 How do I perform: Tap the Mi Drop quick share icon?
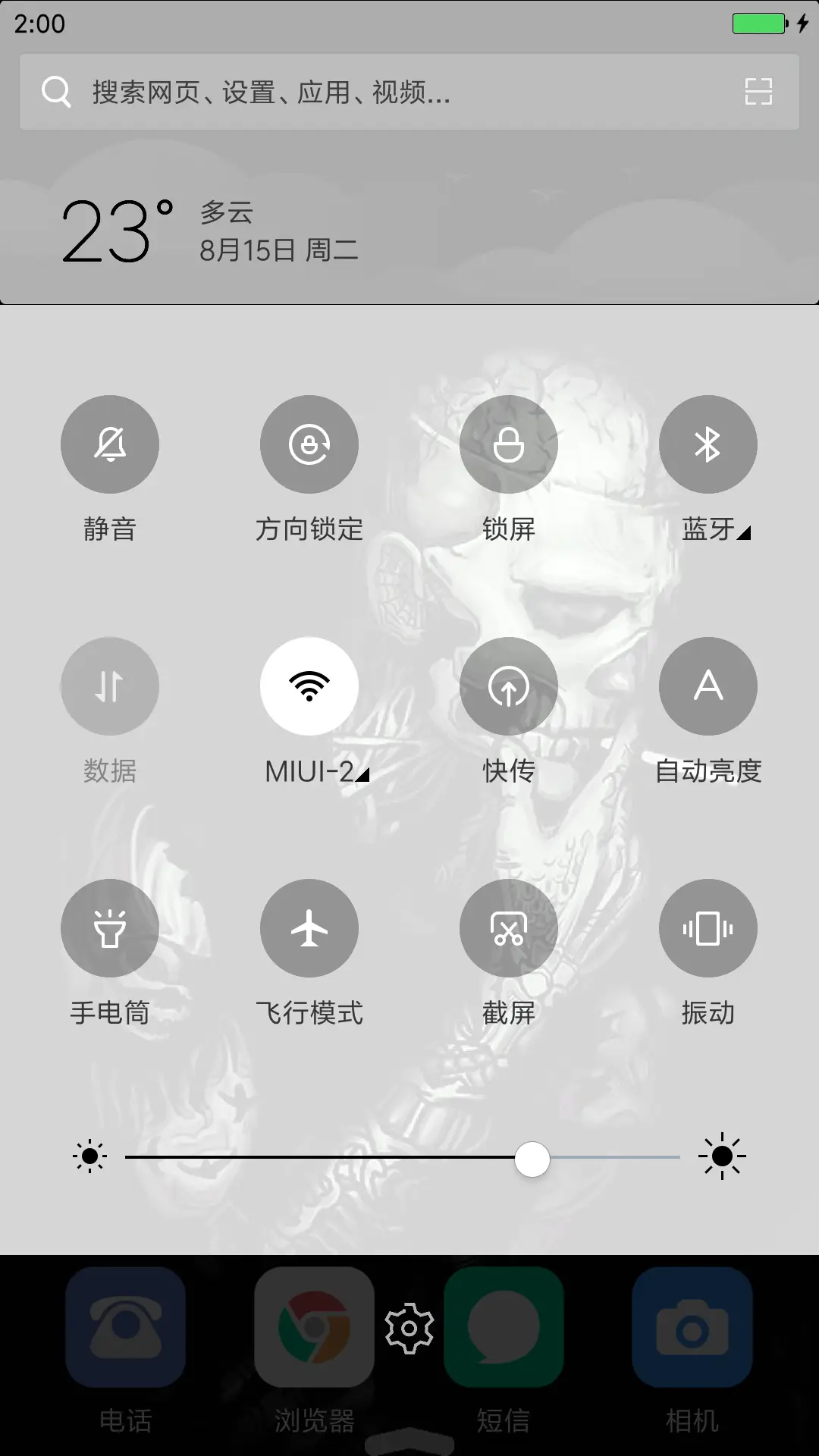(x=509, y=686)
